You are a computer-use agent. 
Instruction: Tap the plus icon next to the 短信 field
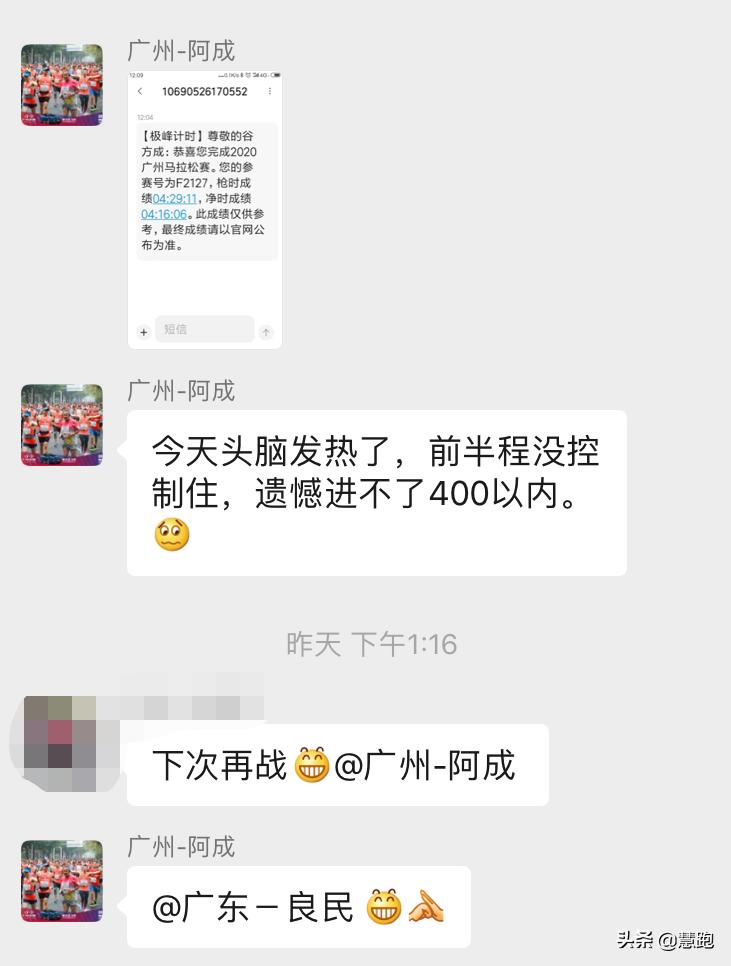143,331
